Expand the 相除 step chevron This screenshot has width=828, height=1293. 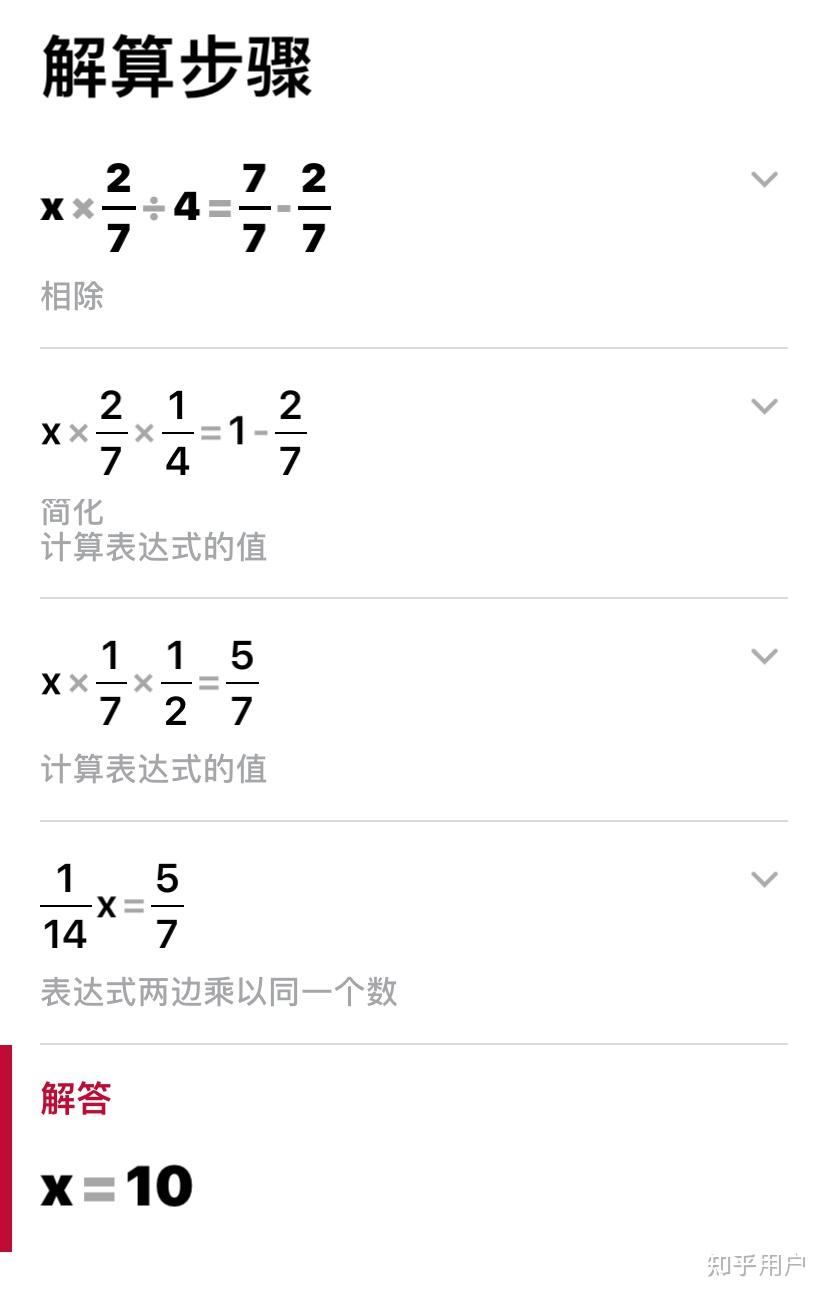[764, 180]
